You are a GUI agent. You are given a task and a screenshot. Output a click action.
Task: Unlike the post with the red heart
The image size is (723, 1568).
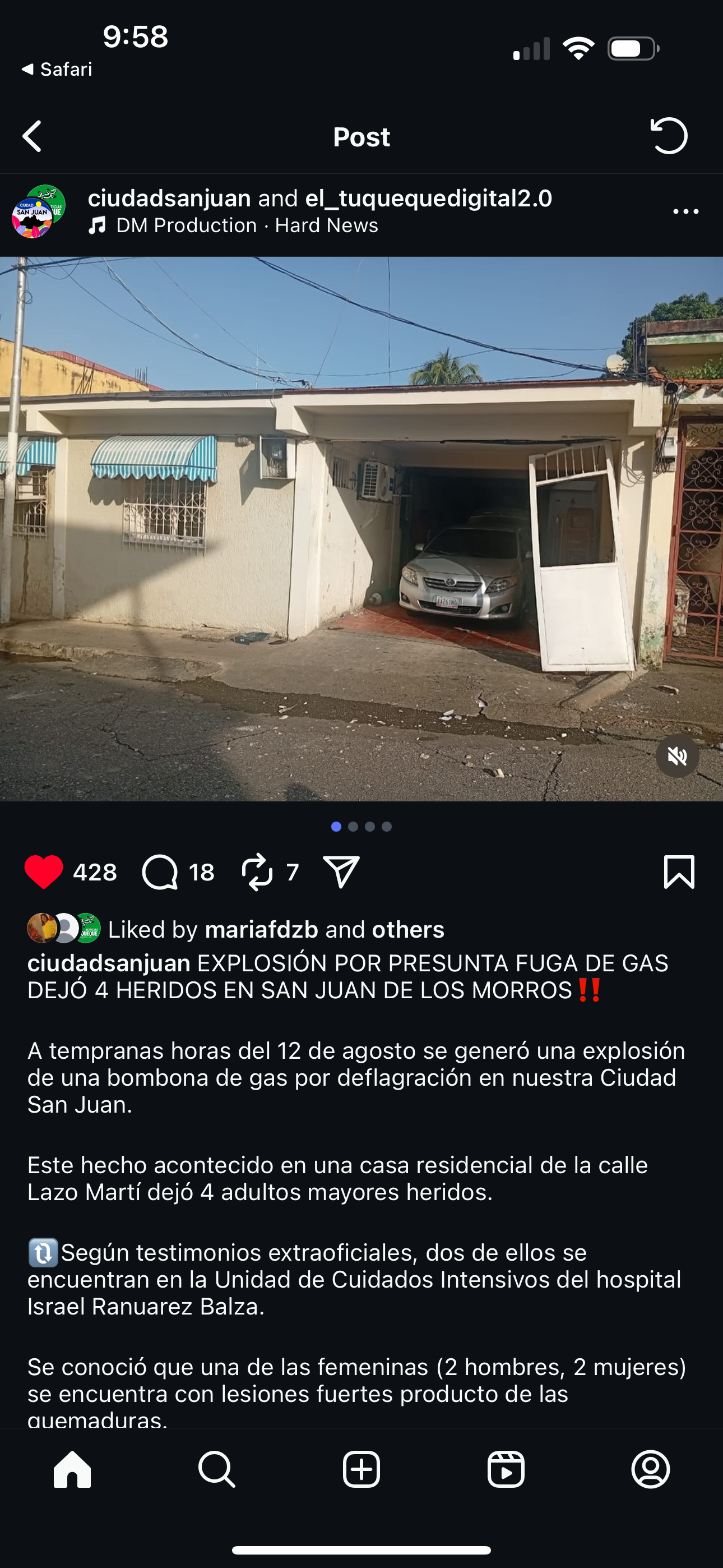[44, 871]
